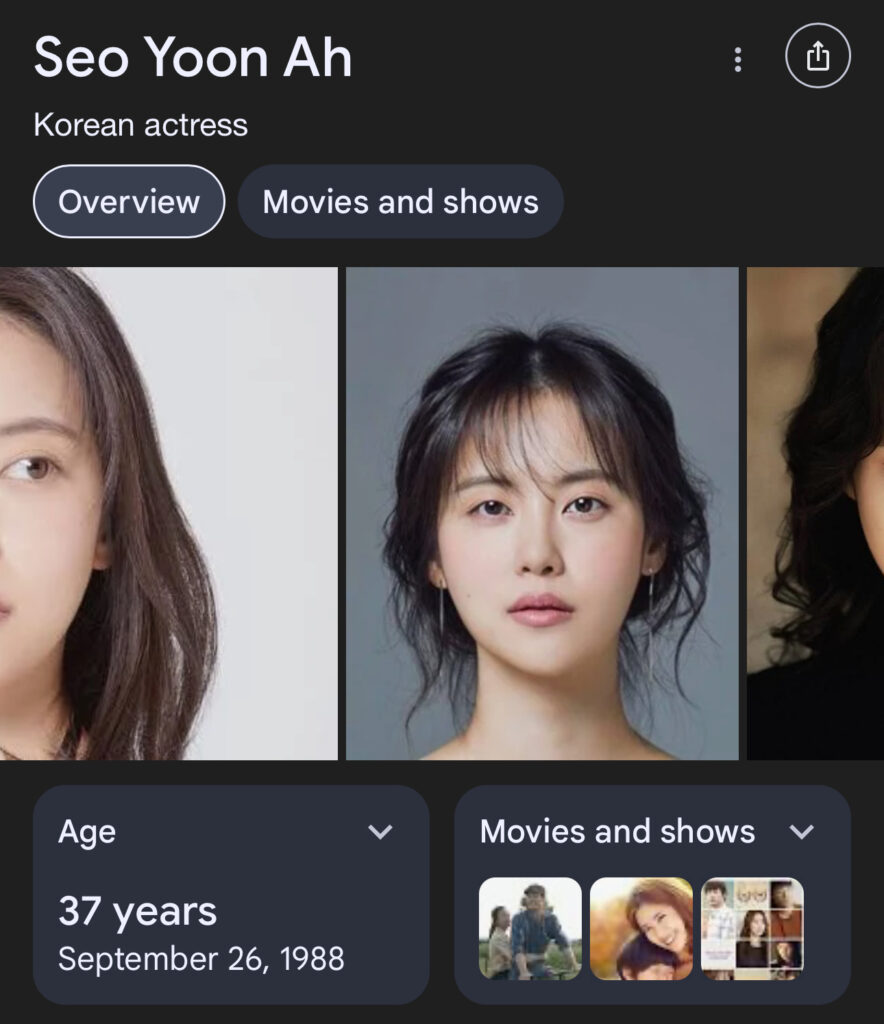
Task: Open the center portrait photo
Action: [542, 513]
